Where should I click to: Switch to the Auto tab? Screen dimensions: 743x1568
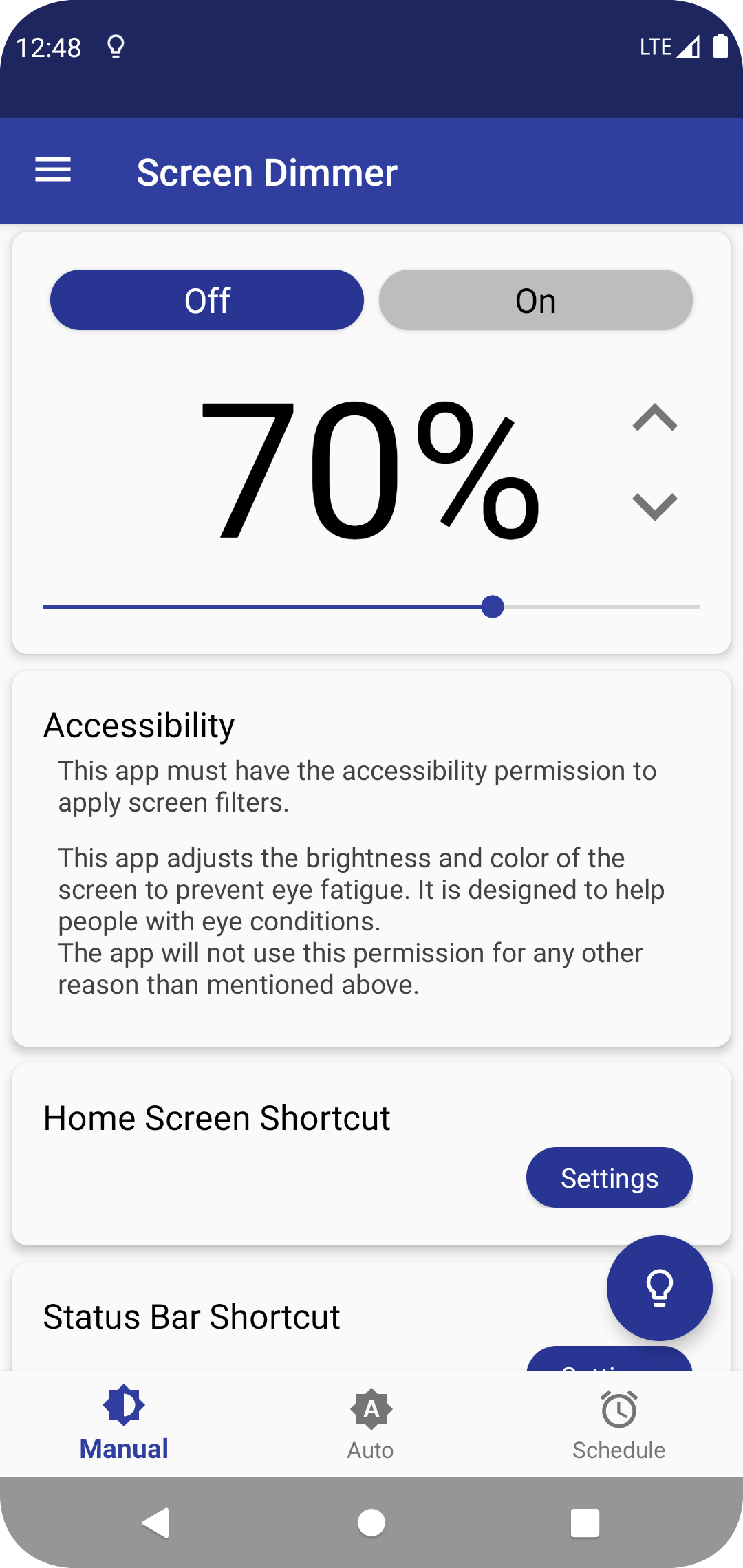click(x=371, y=1424)
